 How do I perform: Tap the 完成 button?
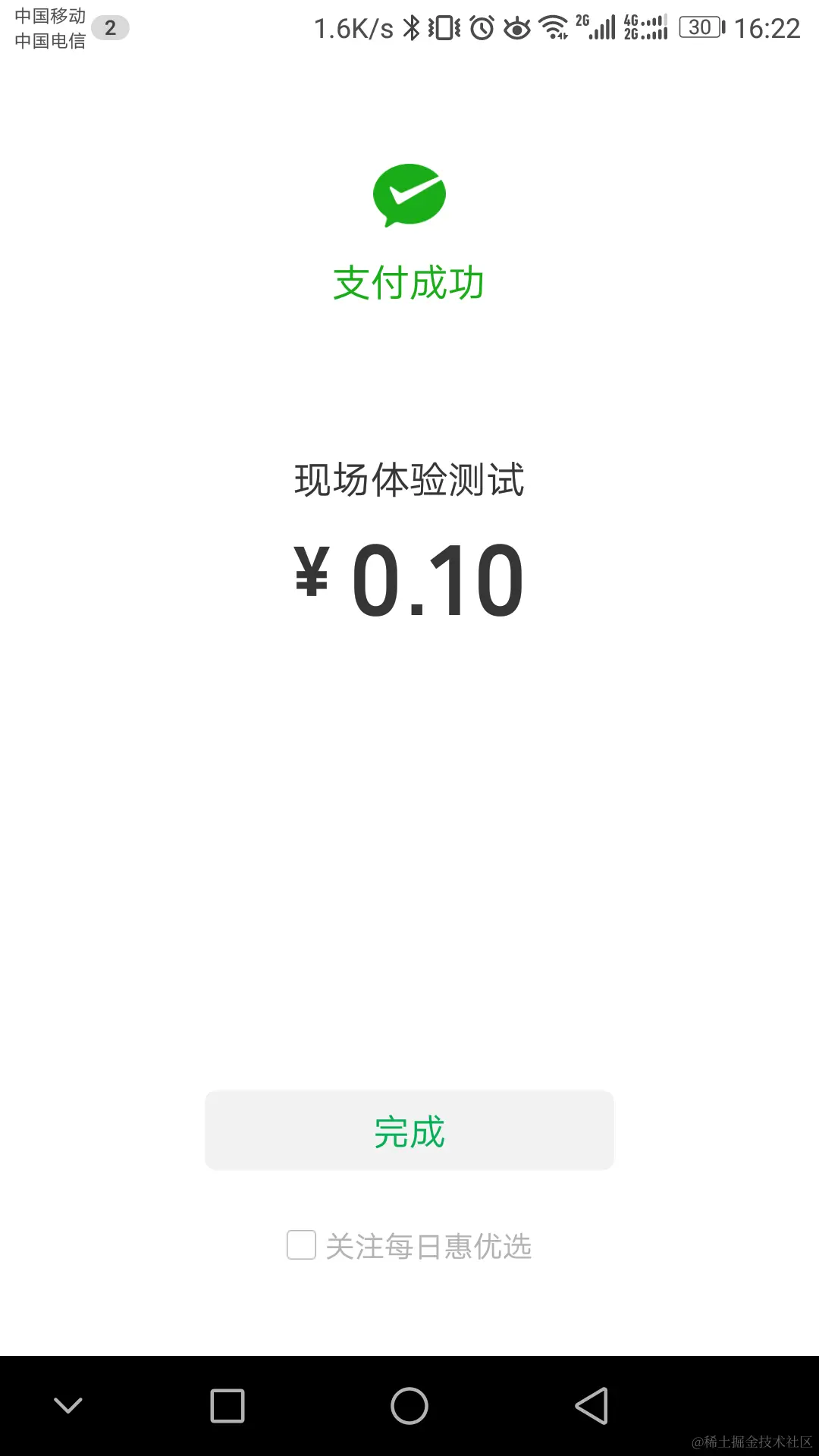[x=409, y=1131]
